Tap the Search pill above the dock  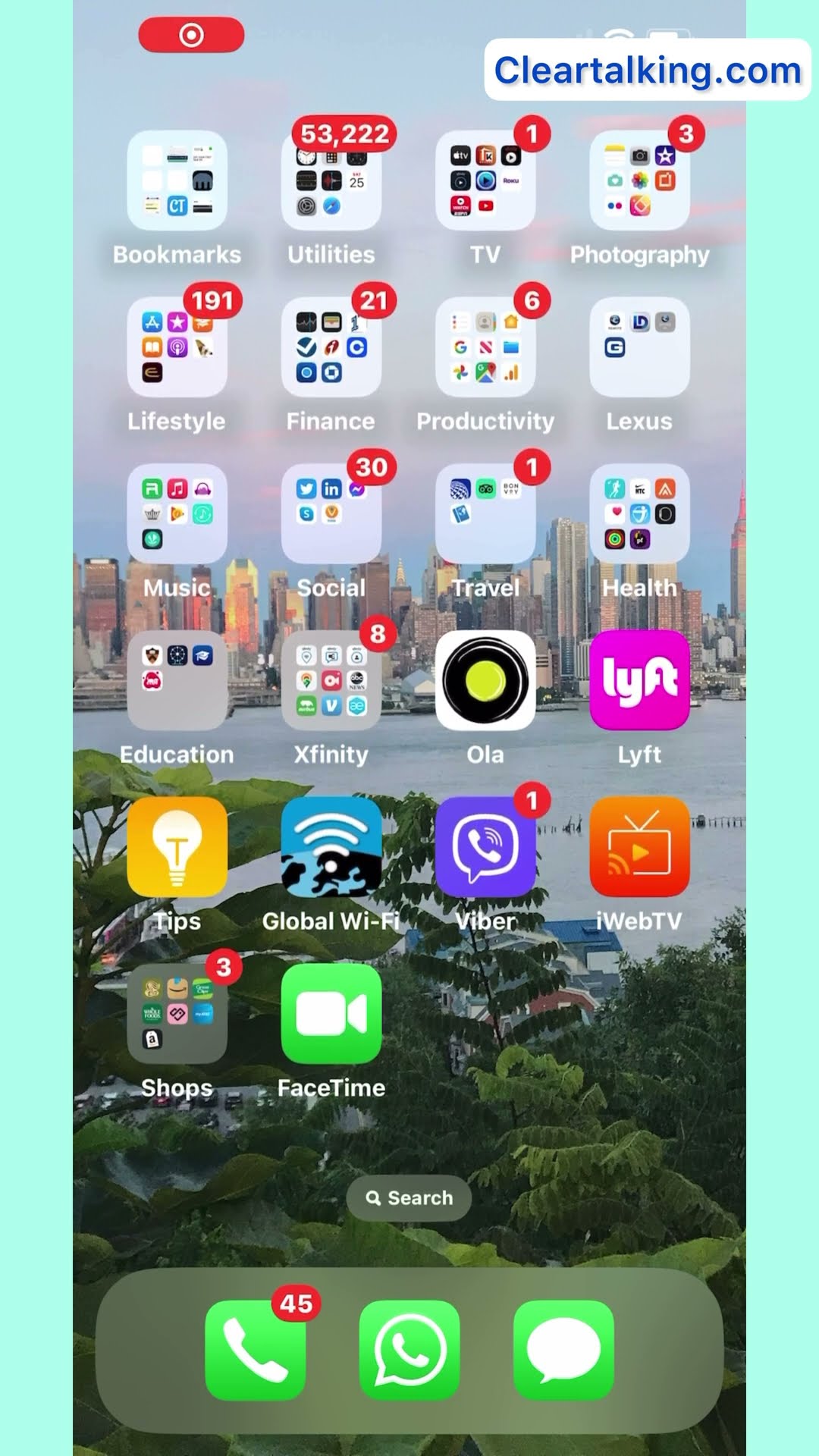[409, 1198]
